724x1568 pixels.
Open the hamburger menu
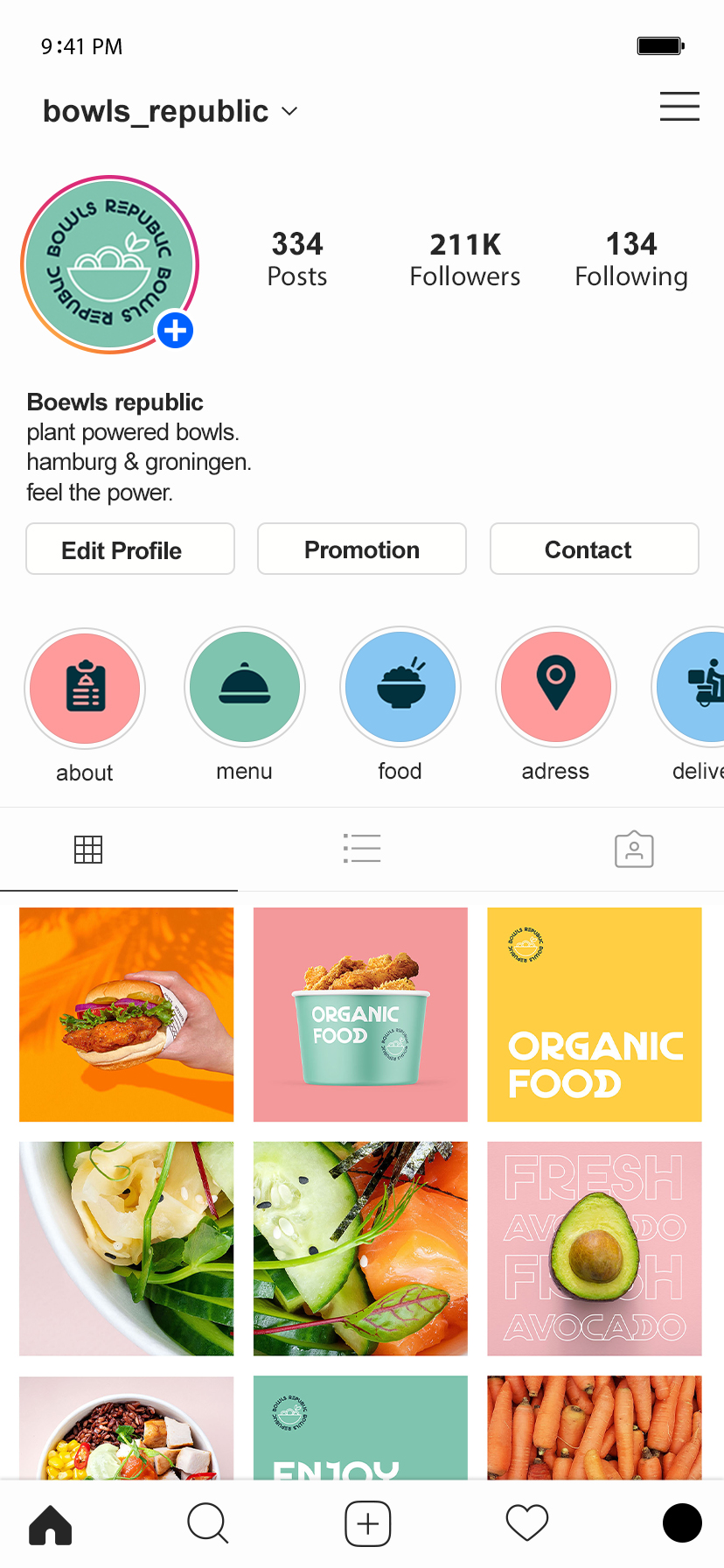pyautogui.click(x=679, y=106)
